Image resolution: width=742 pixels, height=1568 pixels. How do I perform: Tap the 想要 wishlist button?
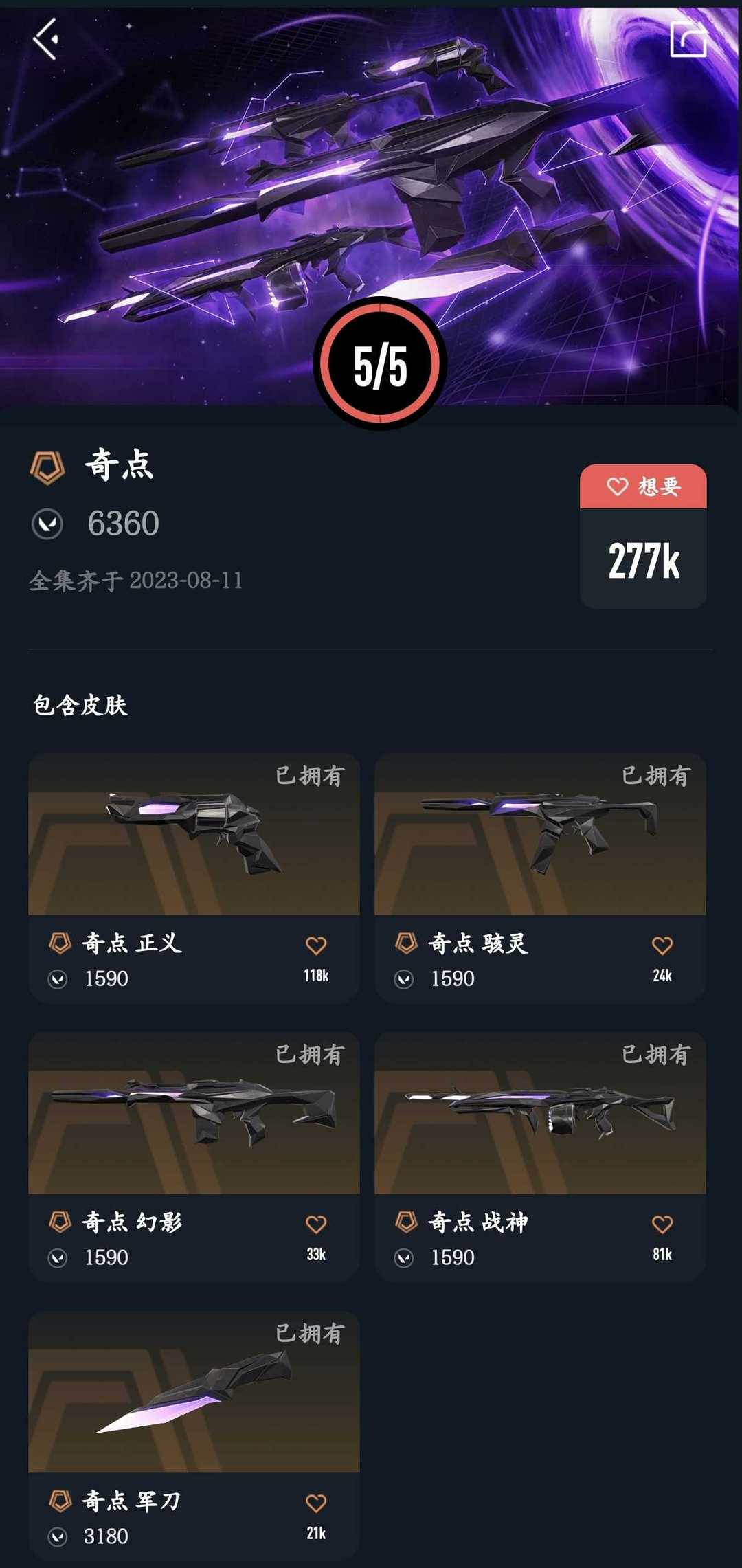coord(643,486)
